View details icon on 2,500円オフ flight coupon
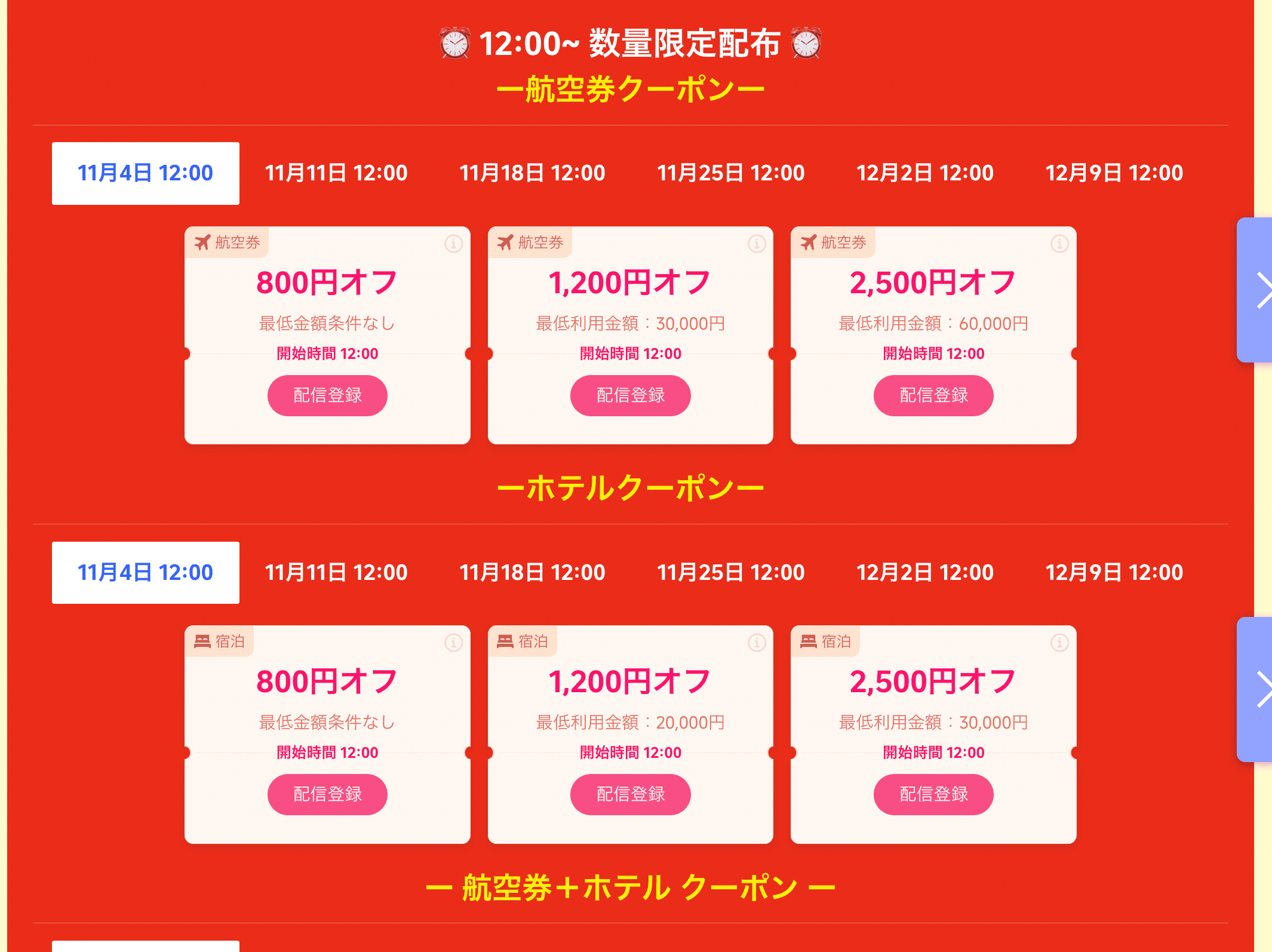Screen dimensions: 1272x952 tap(1059, 244)
